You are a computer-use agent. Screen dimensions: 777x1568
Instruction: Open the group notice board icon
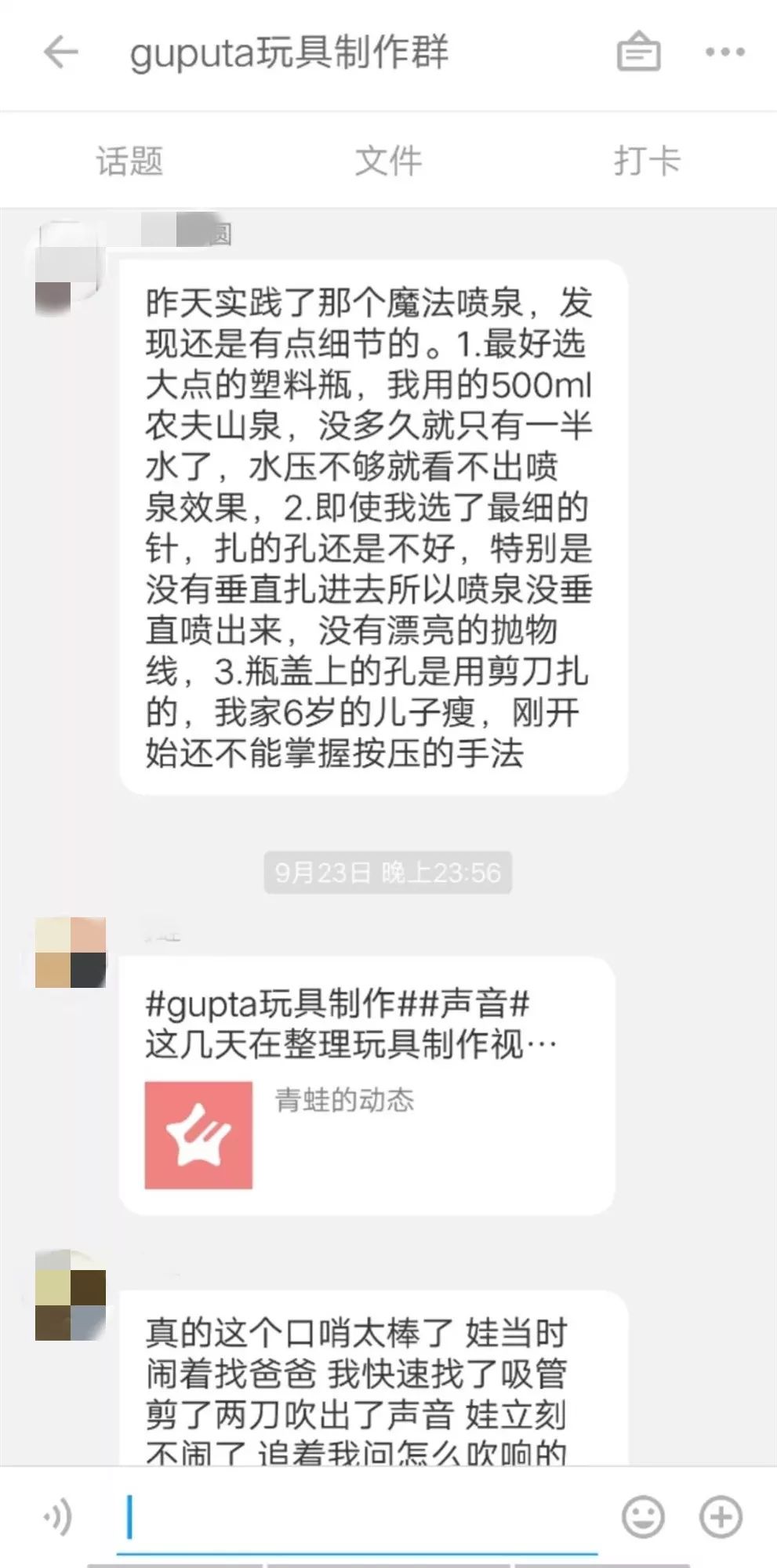(638, 53)
